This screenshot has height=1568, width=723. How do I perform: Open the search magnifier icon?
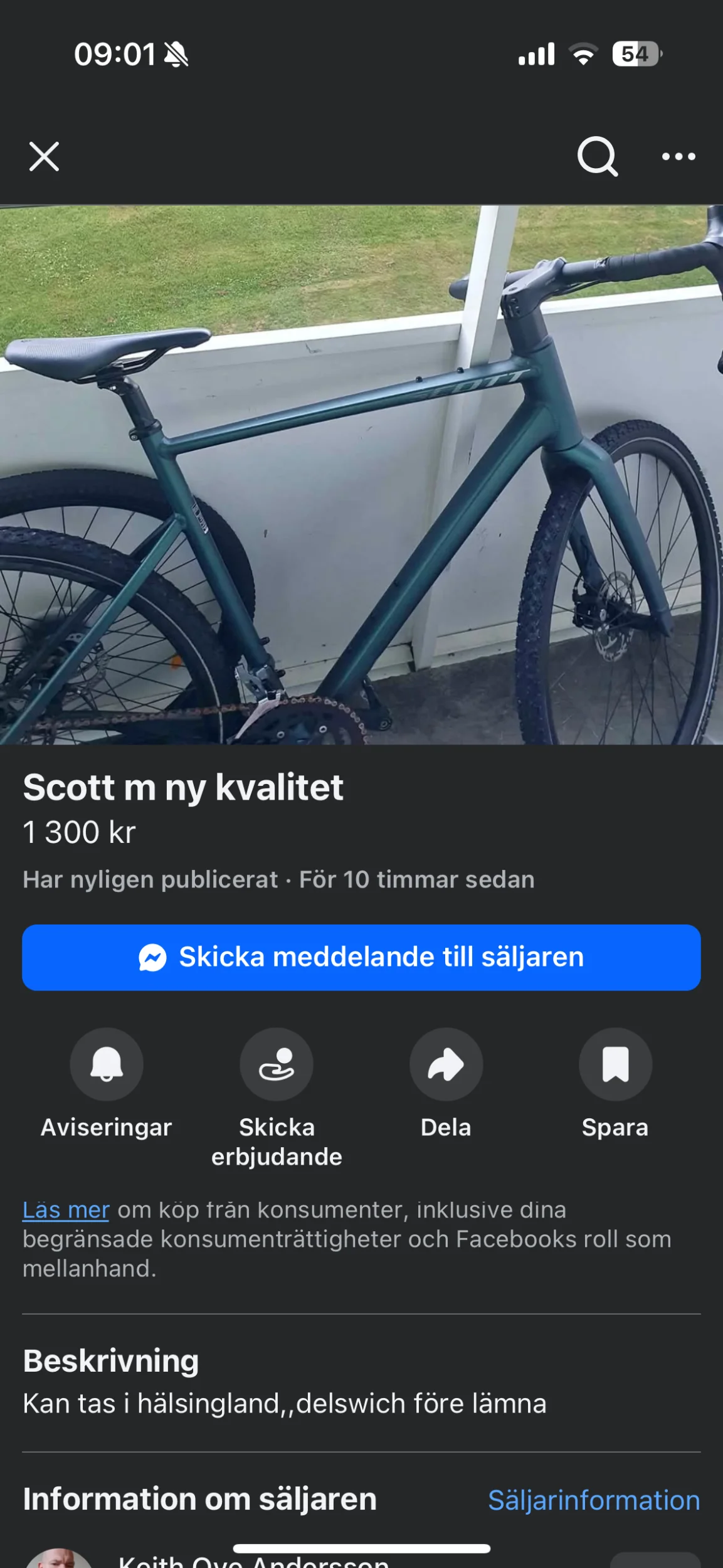point(597,156)
